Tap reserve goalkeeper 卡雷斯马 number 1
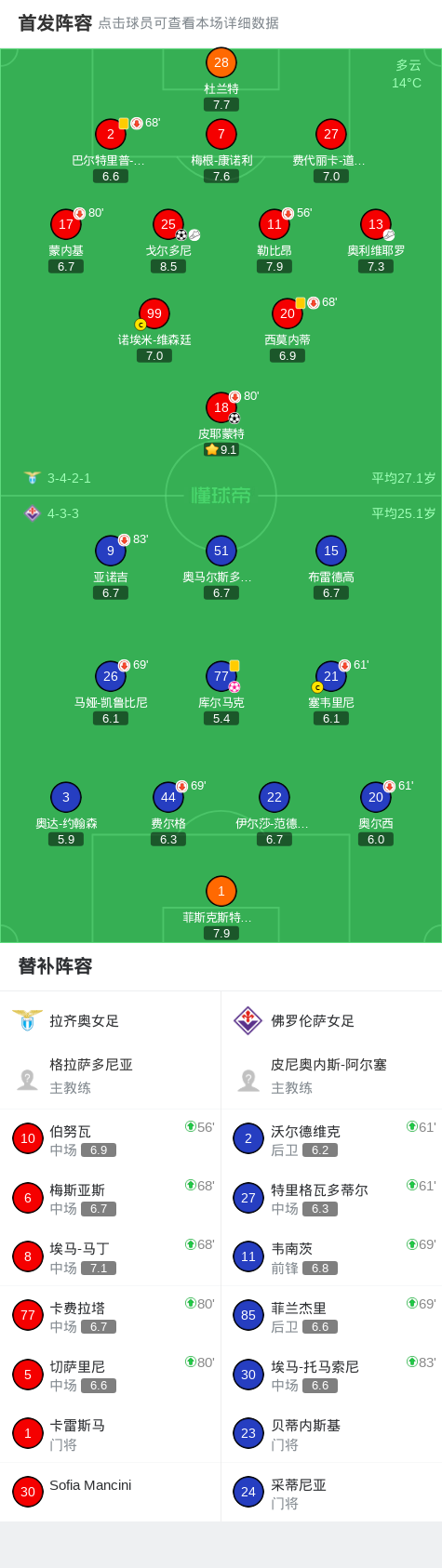 click(111, 1433)
